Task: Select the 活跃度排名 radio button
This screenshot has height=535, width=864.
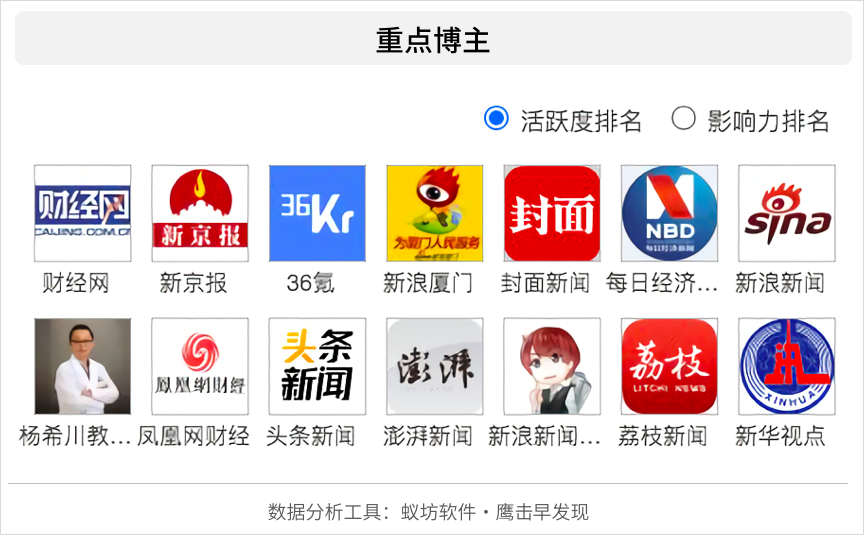Action: [496, 119]
